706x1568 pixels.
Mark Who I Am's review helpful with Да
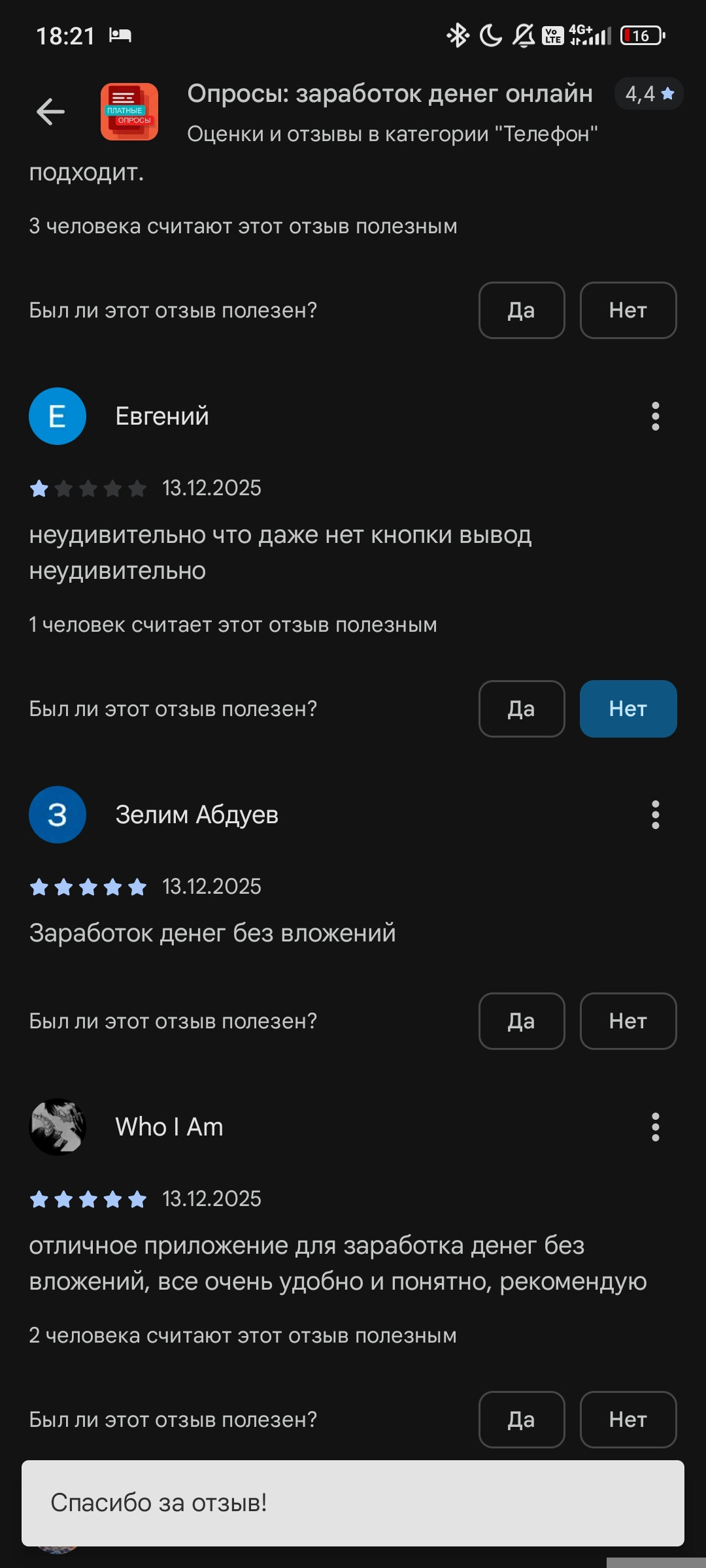pos(521,1420)
